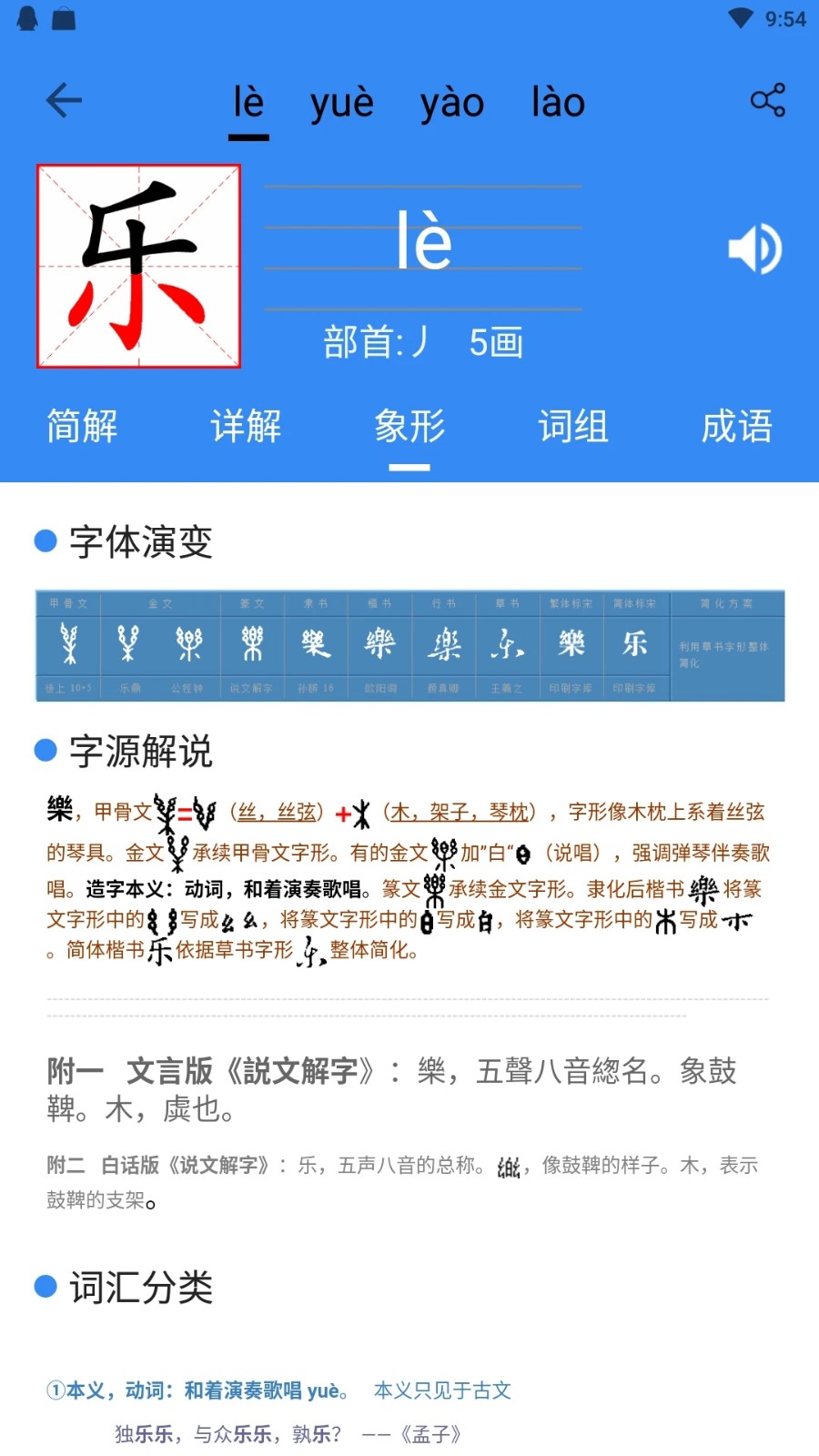Play the pronunciation audio for lè
819x1456 pixels.
tap(754, 248)
